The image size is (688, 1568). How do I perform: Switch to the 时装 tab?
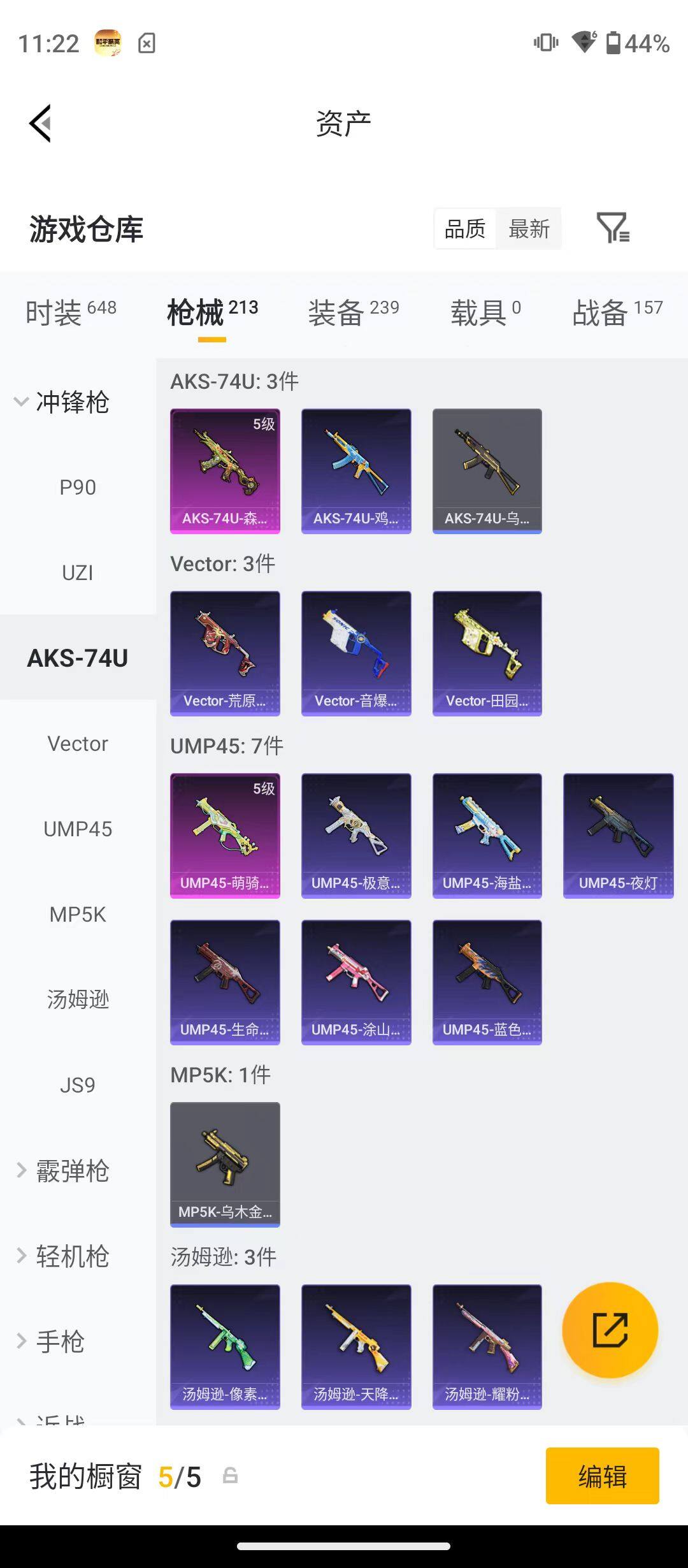(x=71, y=312)
